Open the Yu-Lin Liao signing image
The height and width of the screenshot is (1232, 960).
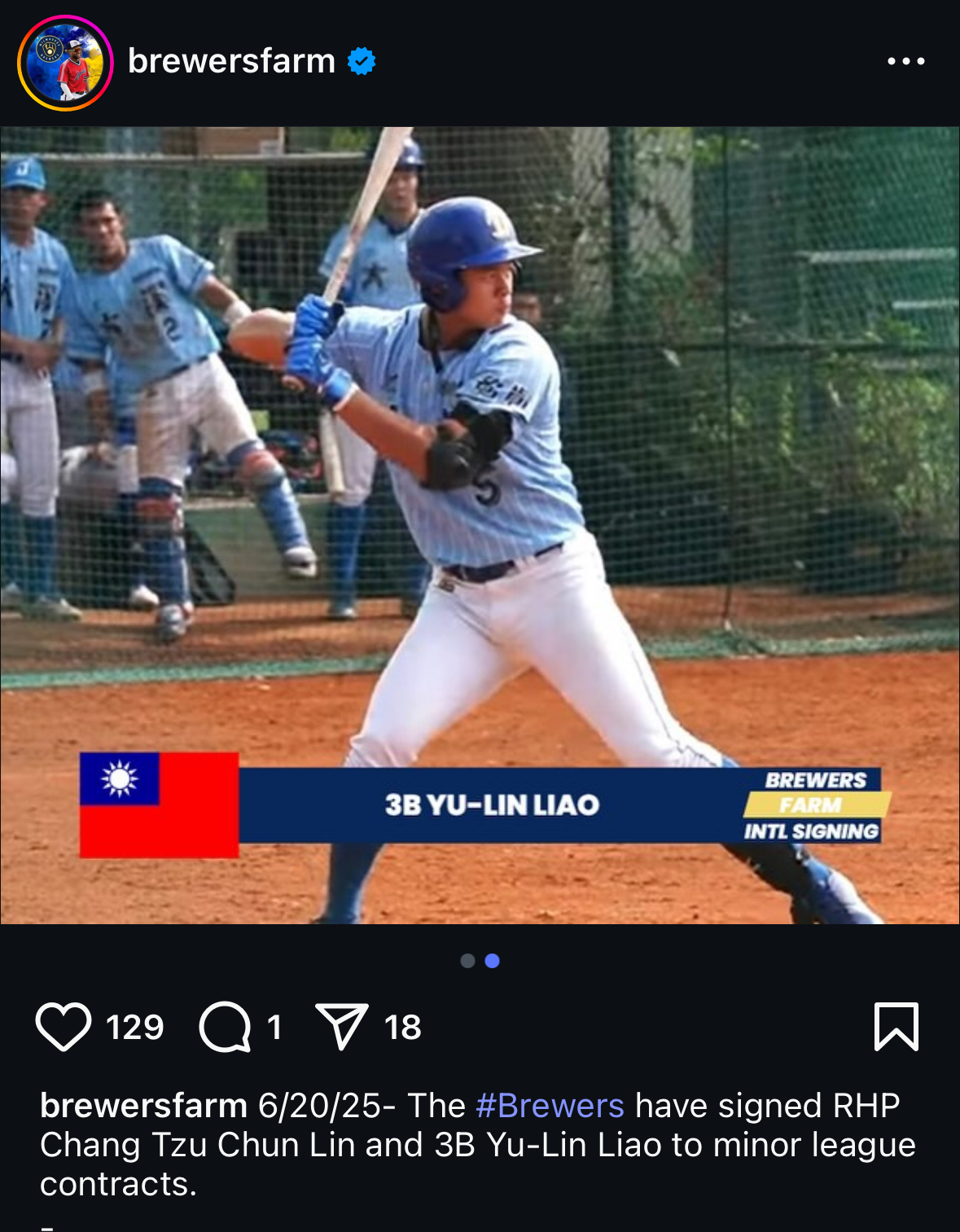click(480, 524)
